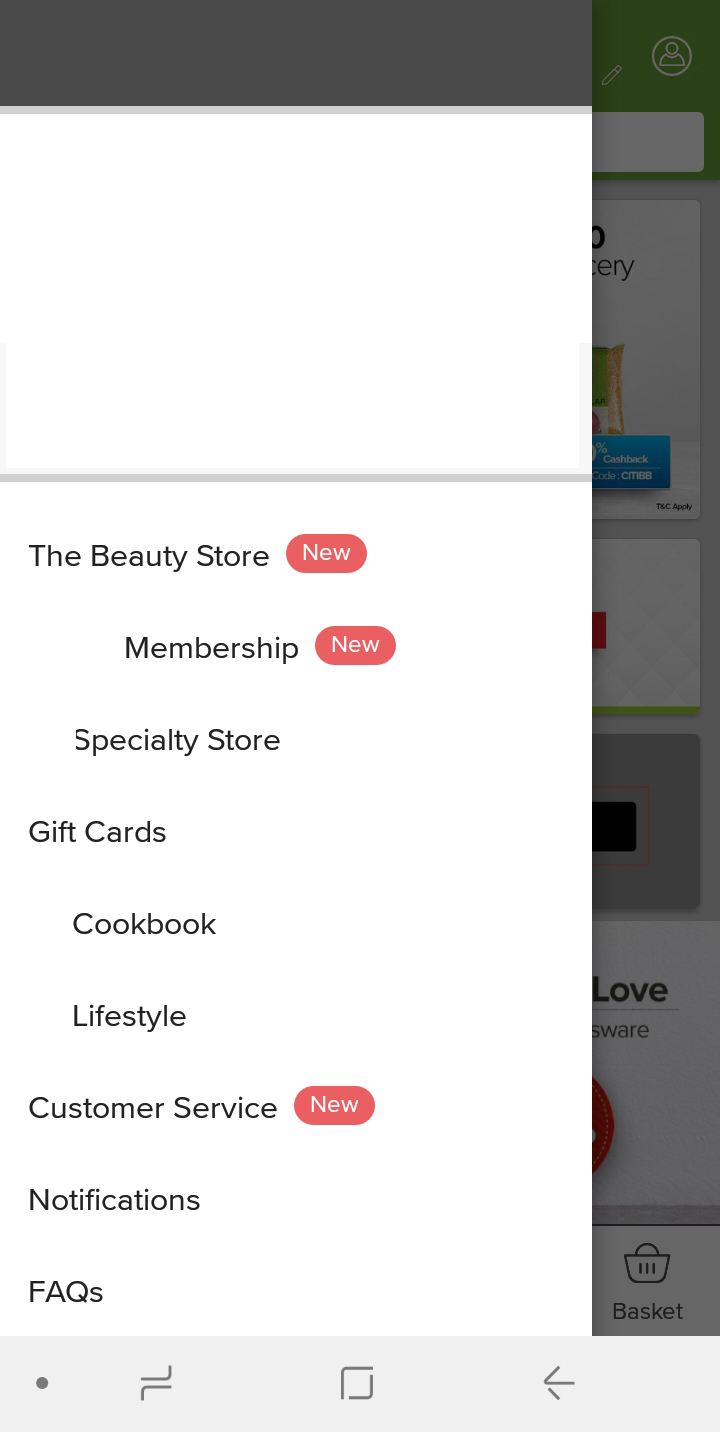
Task: Switch to the Basket tab
Action: point(647,1282)
